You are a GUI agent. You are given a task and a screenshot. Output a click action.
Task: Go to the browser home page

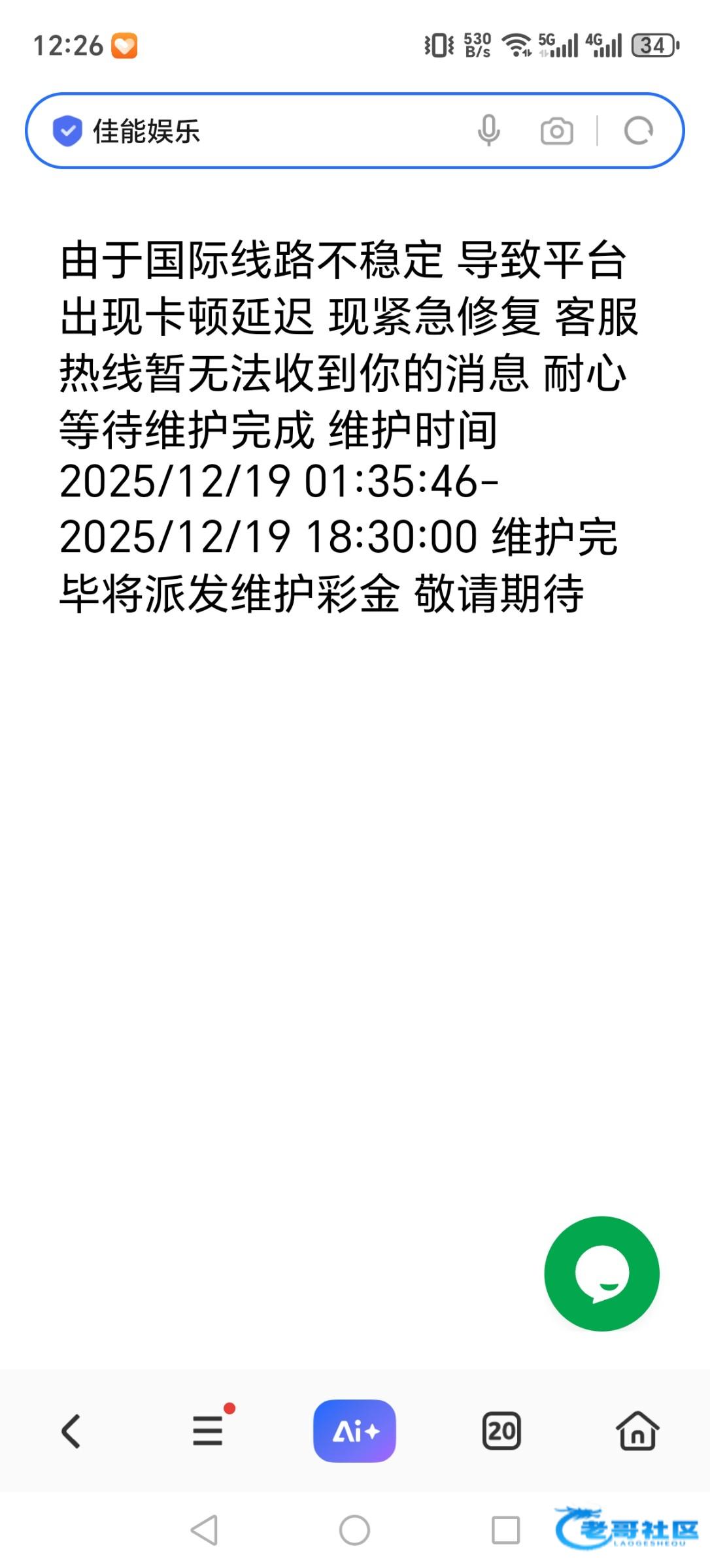coord(637,1431)
